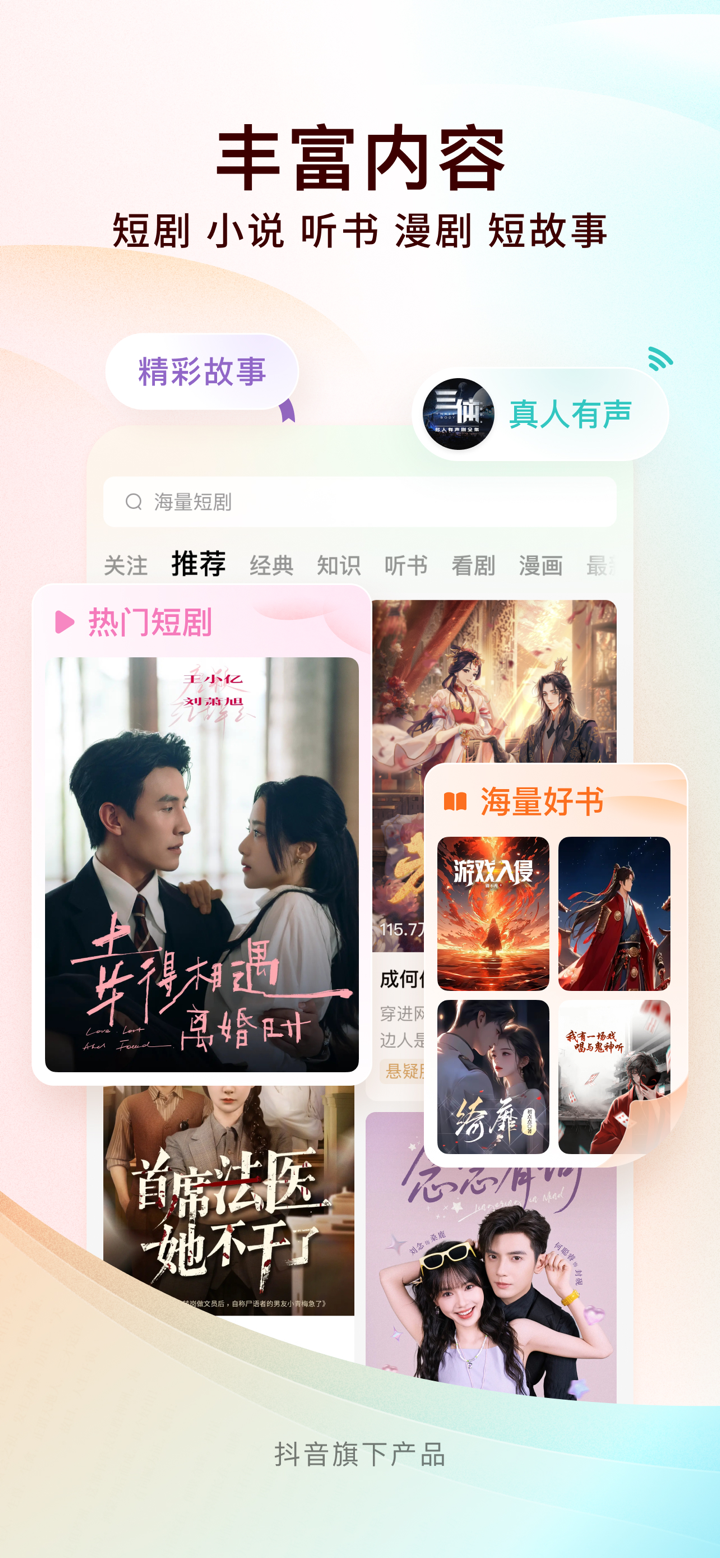The width and height of the screenshot is (720, 1558).
Task: Open the 经典 tab
Action: [x=272, y=564]
